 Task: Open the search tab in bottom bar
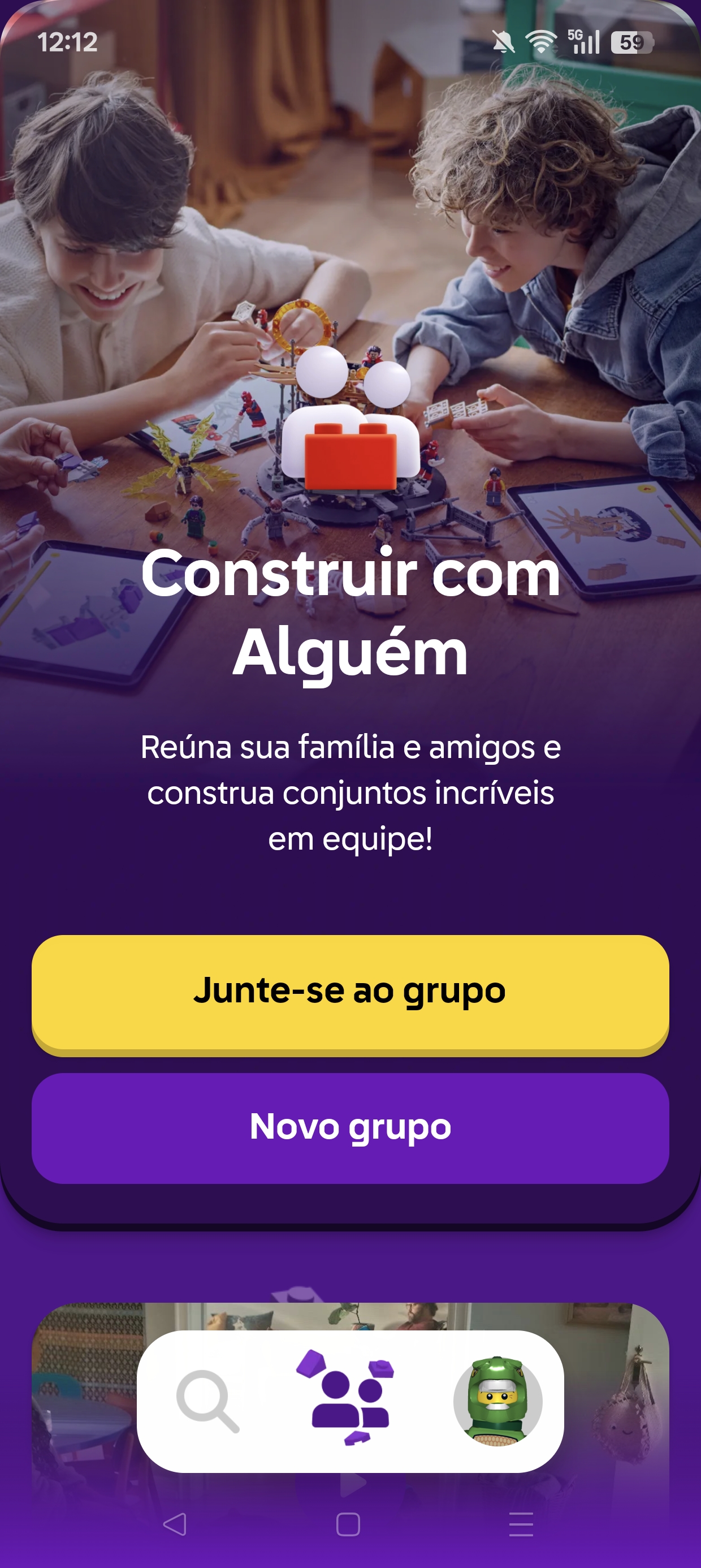coord(207,1401)
